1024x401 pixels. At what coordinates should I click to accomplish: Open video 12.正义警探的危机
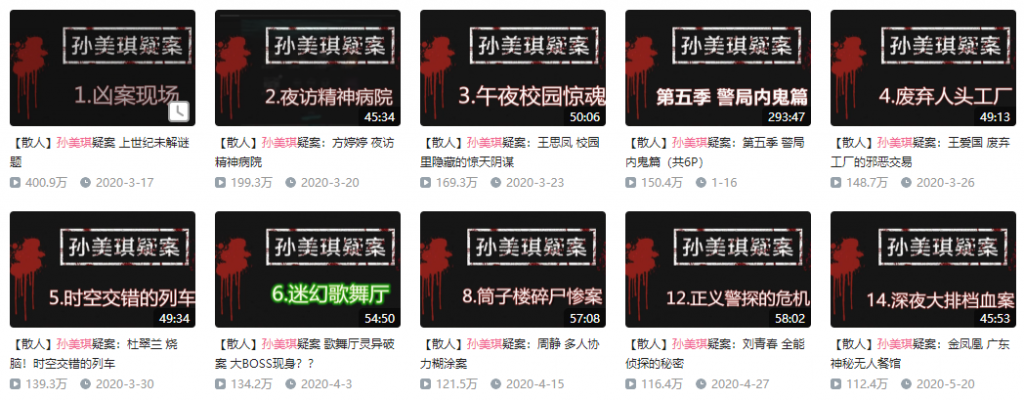click(717, 268)
